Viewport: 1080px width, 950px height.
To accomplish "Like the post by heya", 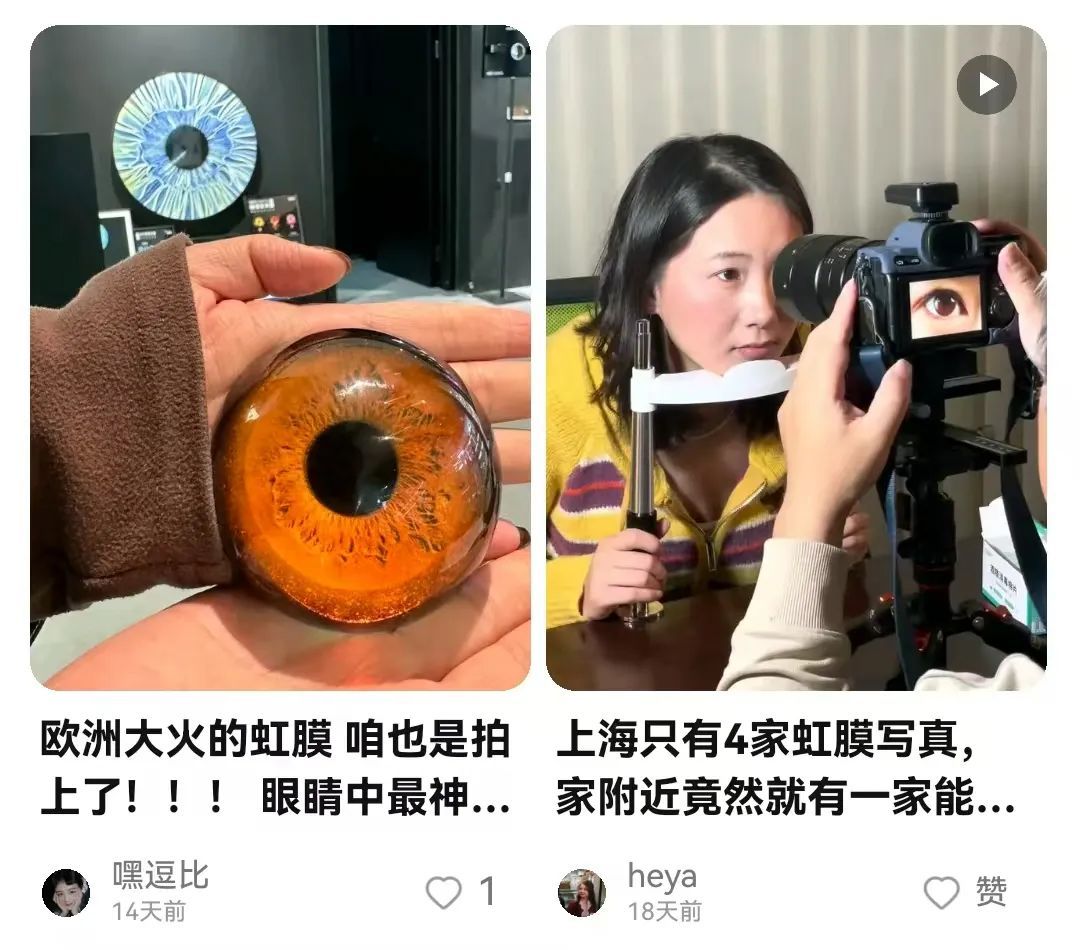I will click(941, 892).
